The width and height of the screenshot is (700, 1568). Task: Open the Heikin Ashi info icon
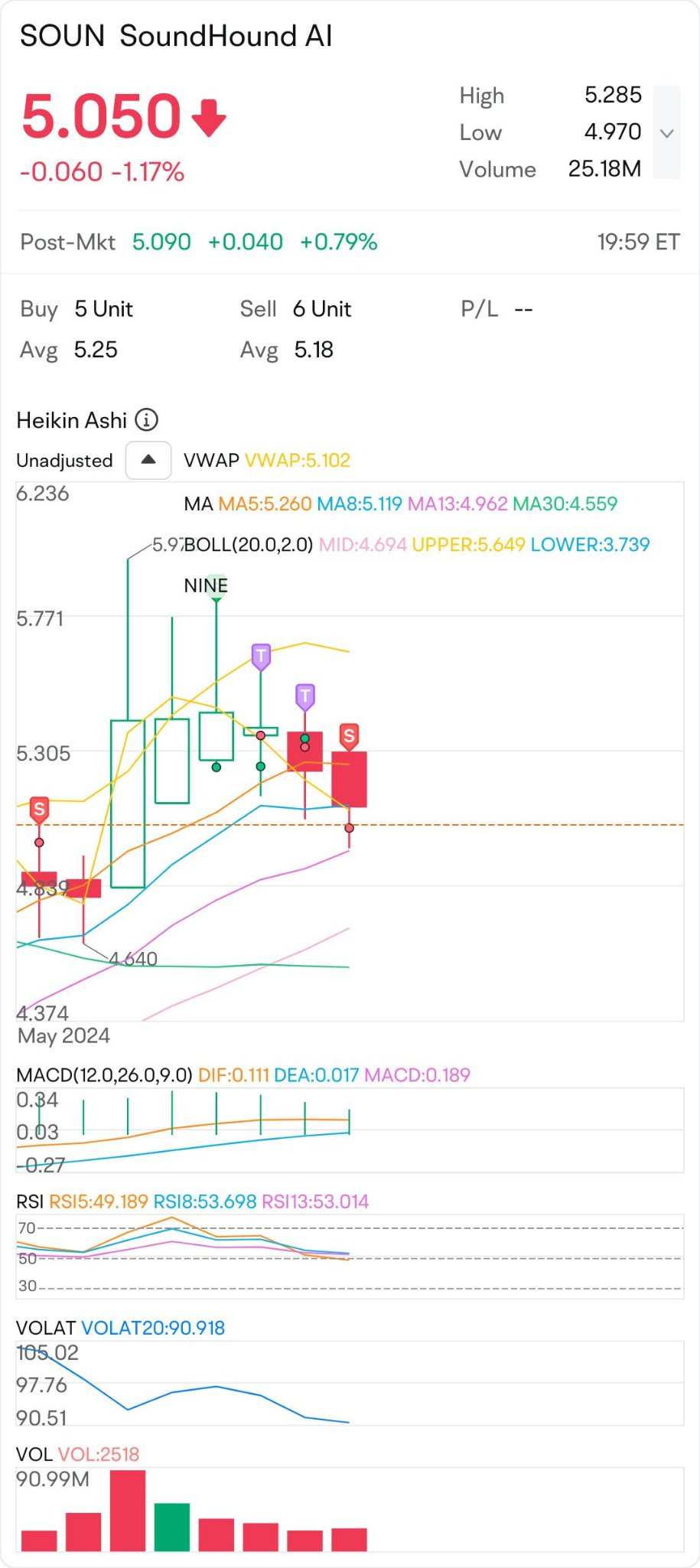click(146, 420)
